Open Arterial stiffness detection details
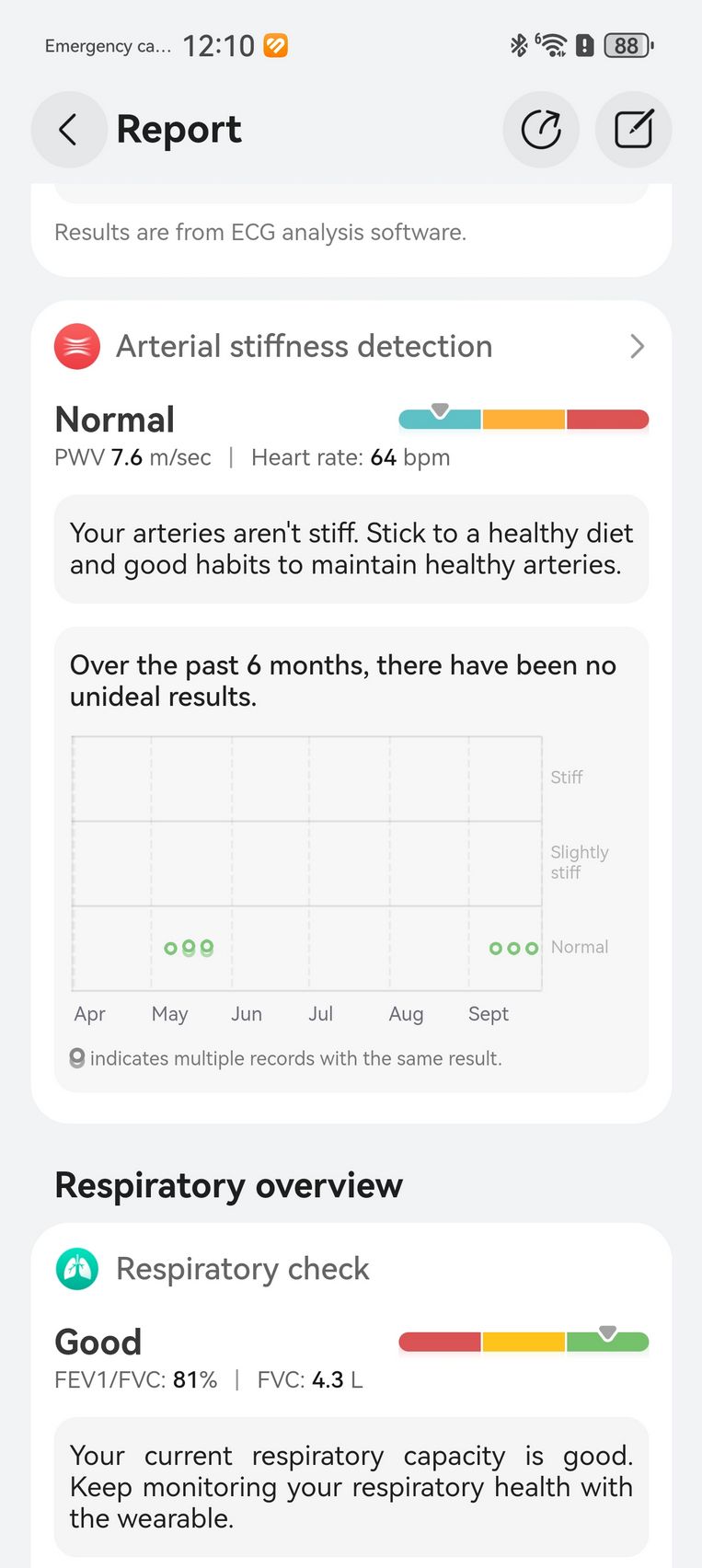 pos(351,347)
